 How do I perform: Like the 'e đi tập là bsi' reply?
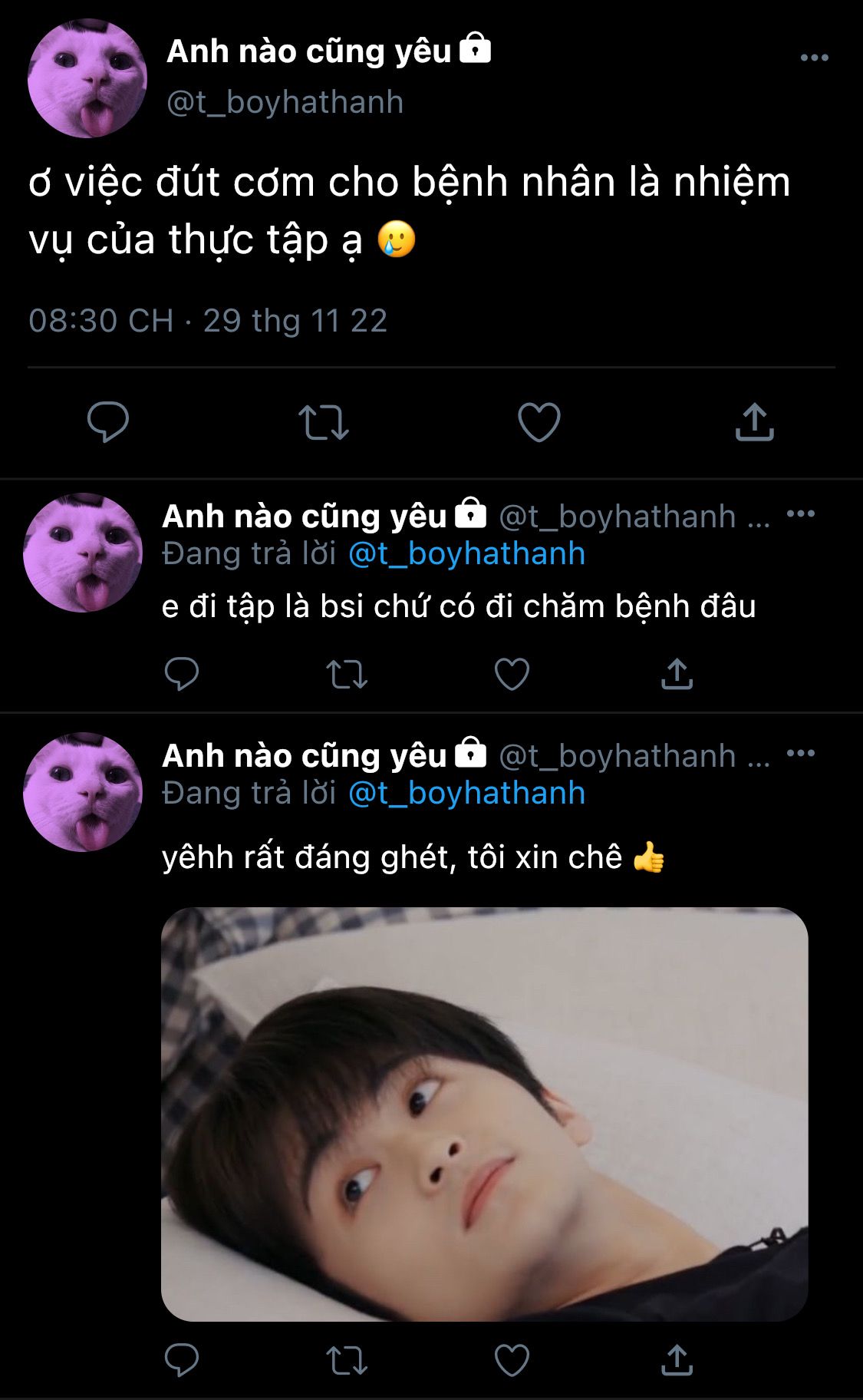click(x=512, y=675)
